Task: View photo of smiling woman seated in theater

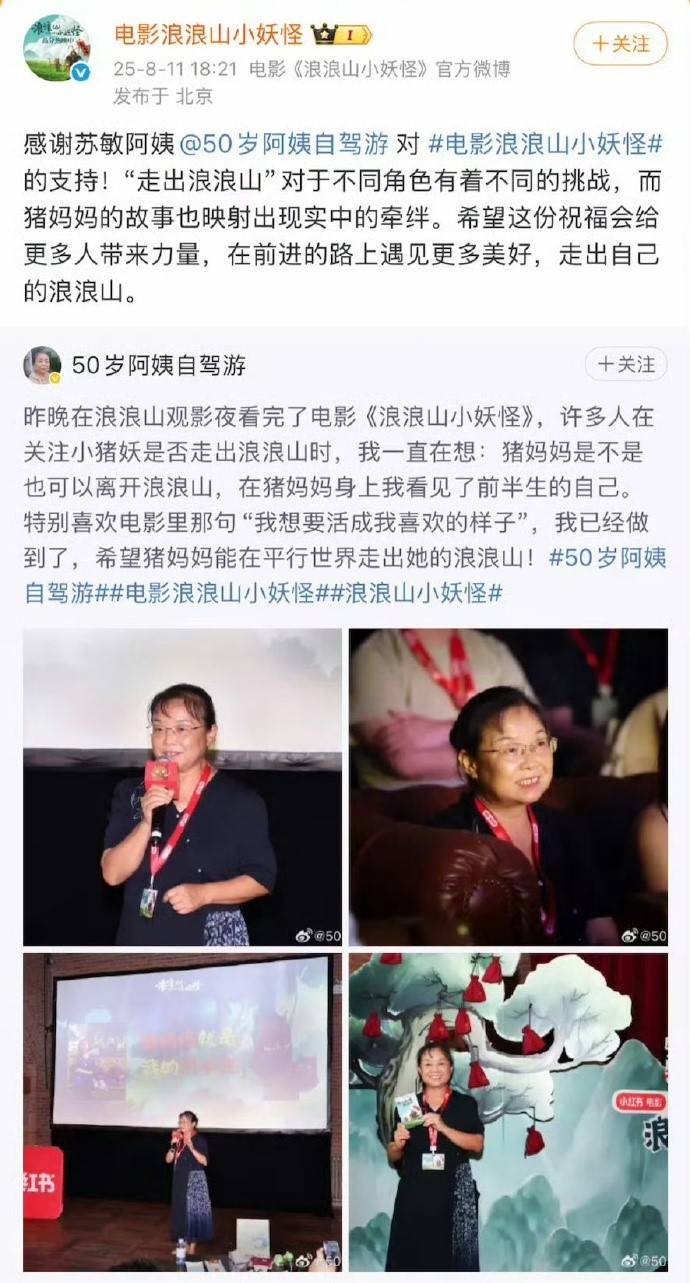Action: click(x=508, y=787)
